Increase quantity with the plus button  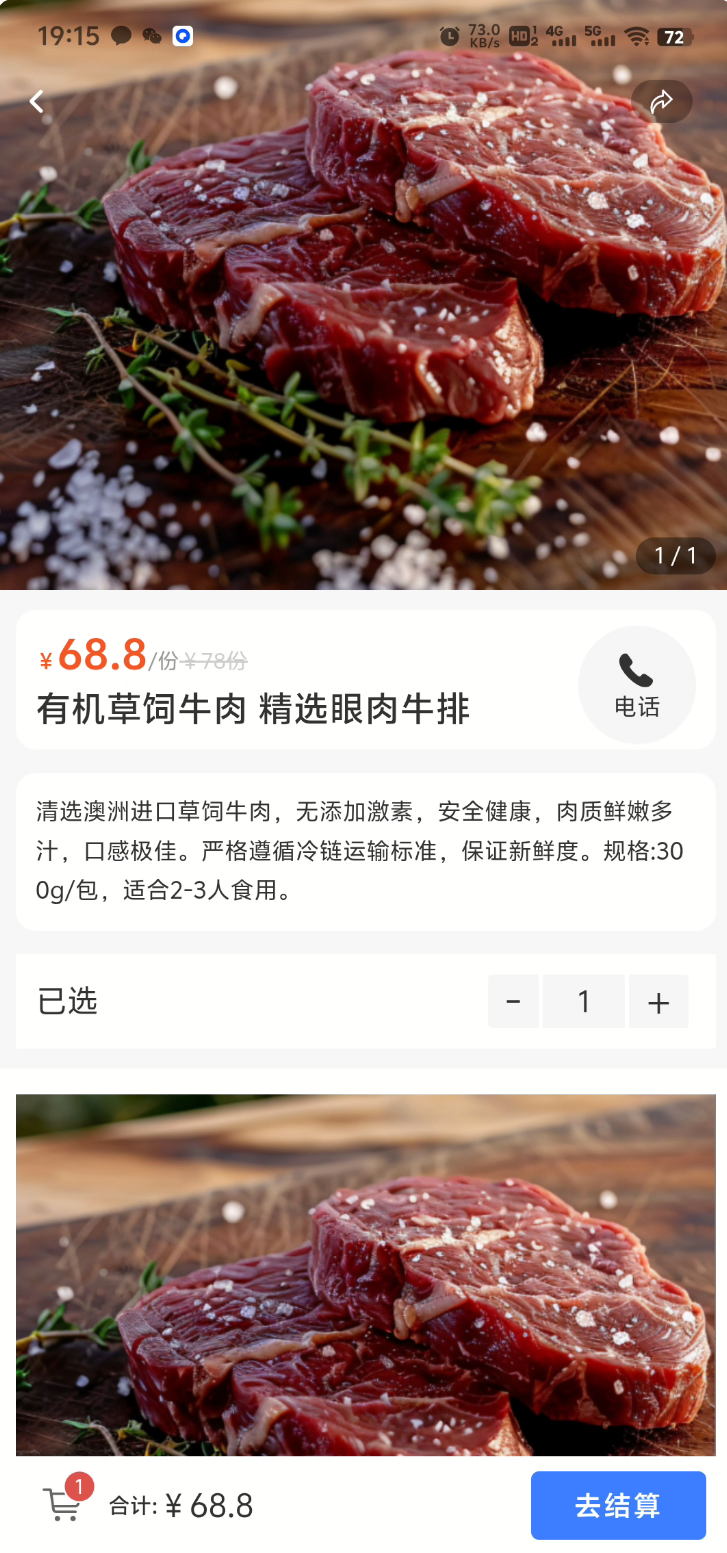[x=658, y=1001]
